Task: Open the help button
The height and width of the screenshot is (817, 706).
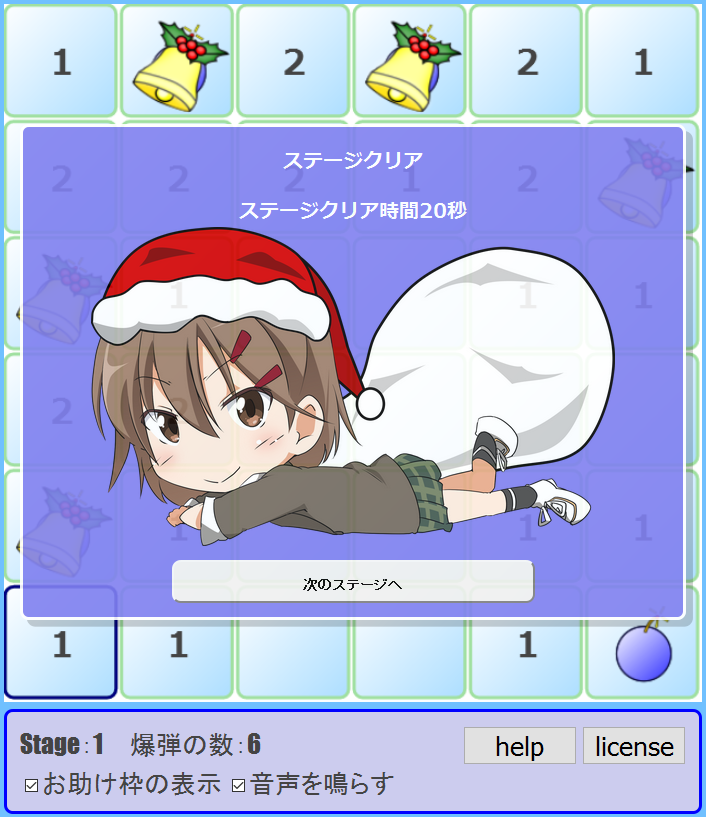Action: coord(519,746)
